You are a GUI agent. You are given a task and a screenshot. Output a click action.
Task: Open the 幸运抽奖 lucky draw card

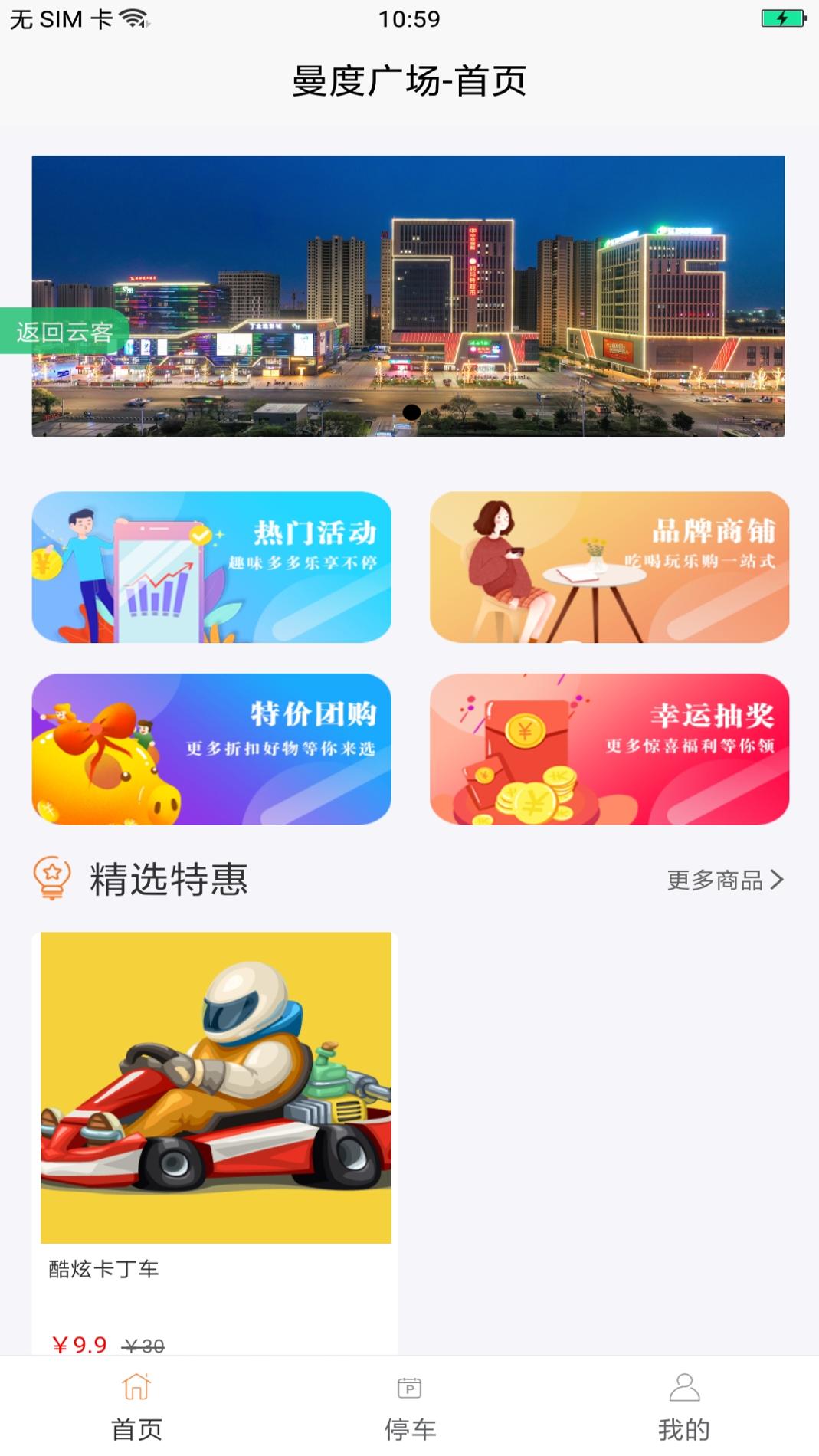pos(609,751)
